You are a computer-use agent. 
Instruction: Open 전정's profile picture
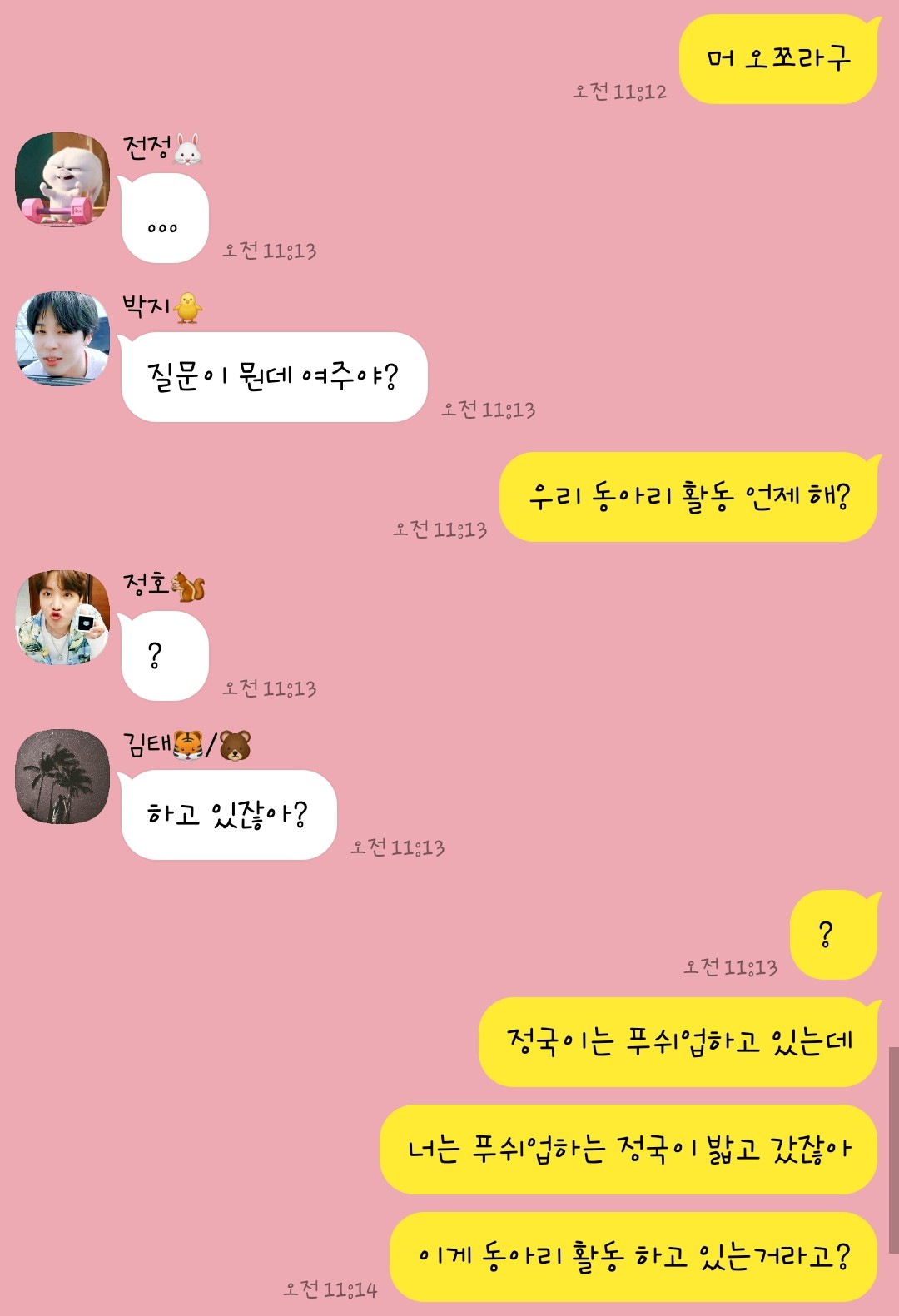pos(62,179)
